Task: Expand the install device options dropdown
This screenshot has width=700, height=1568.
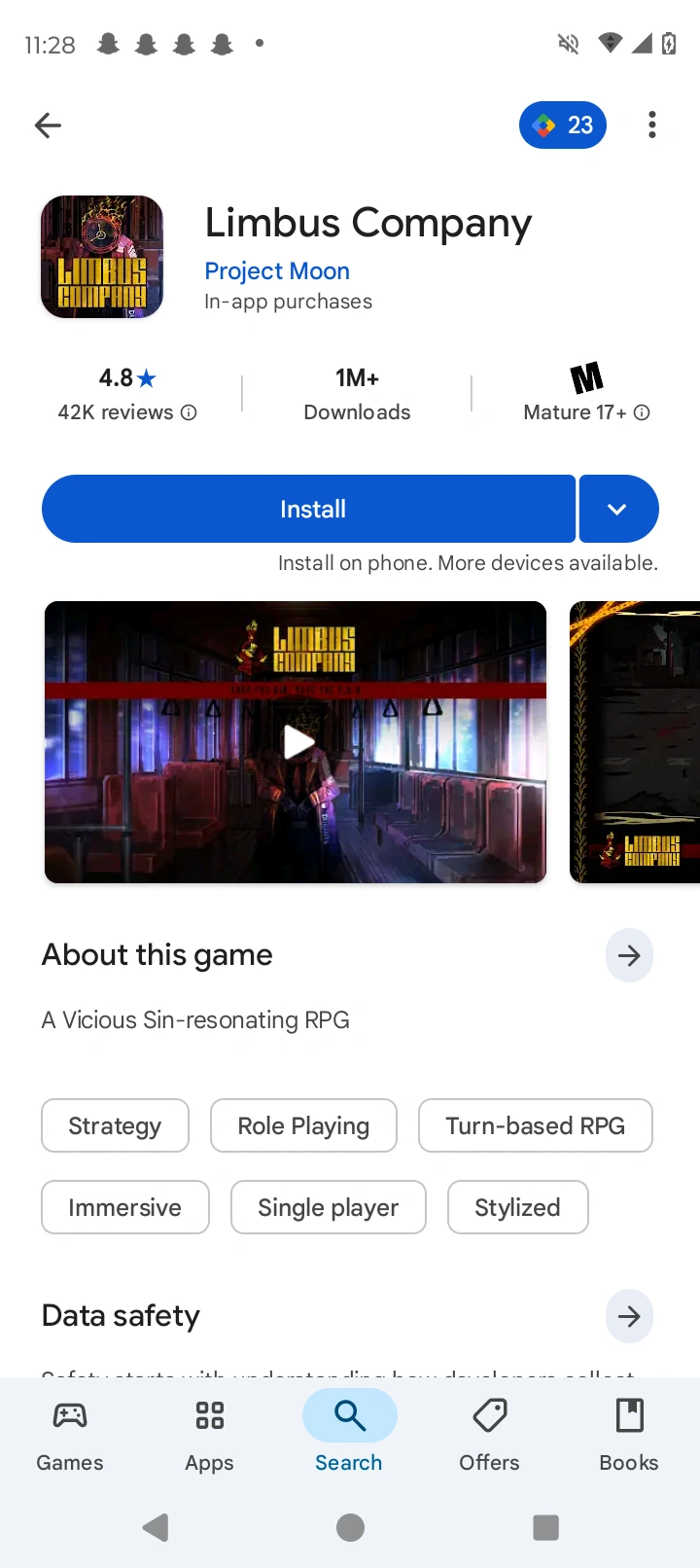Action: pos(618,509)
